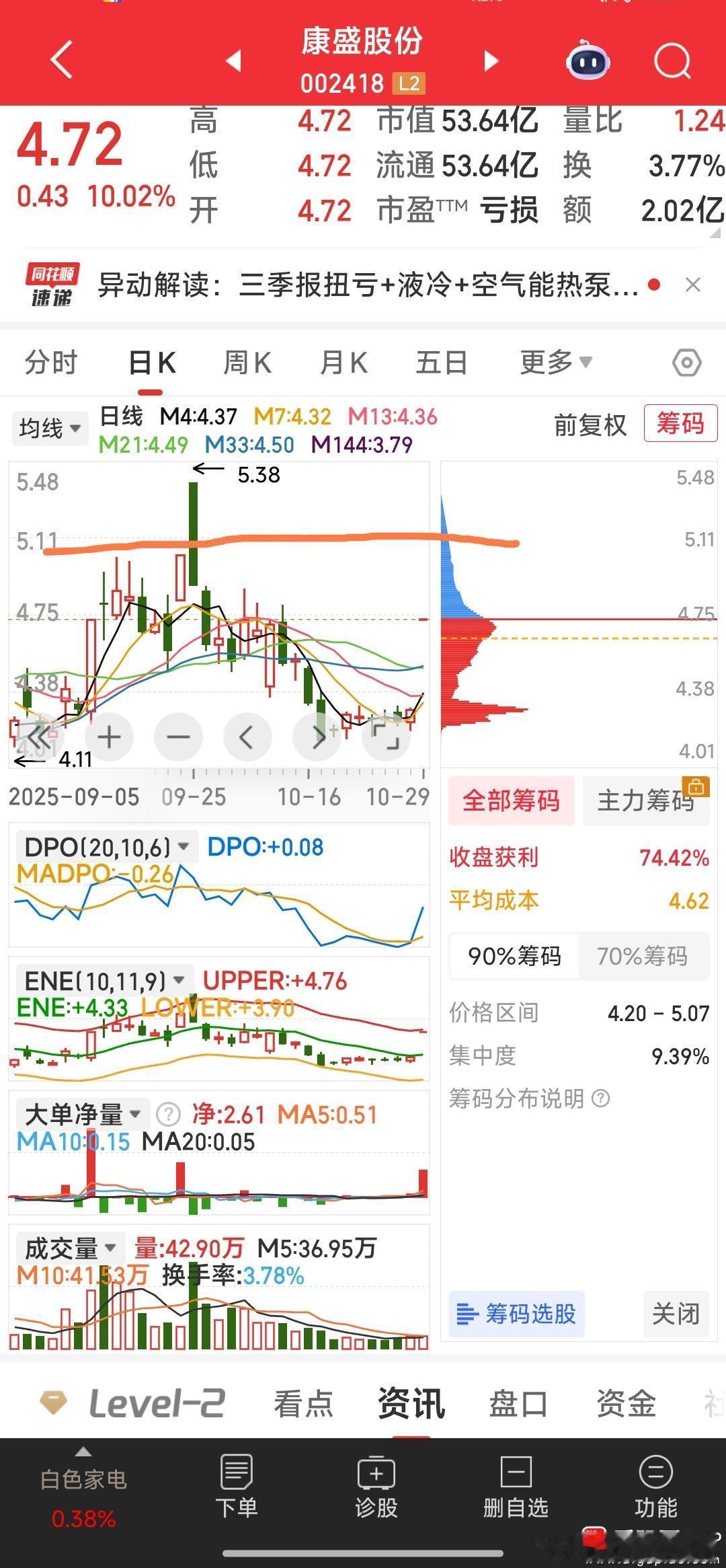Open the 均线 indicator dropdown
This screenshot has width=726, height=1568.
point(50,428)
